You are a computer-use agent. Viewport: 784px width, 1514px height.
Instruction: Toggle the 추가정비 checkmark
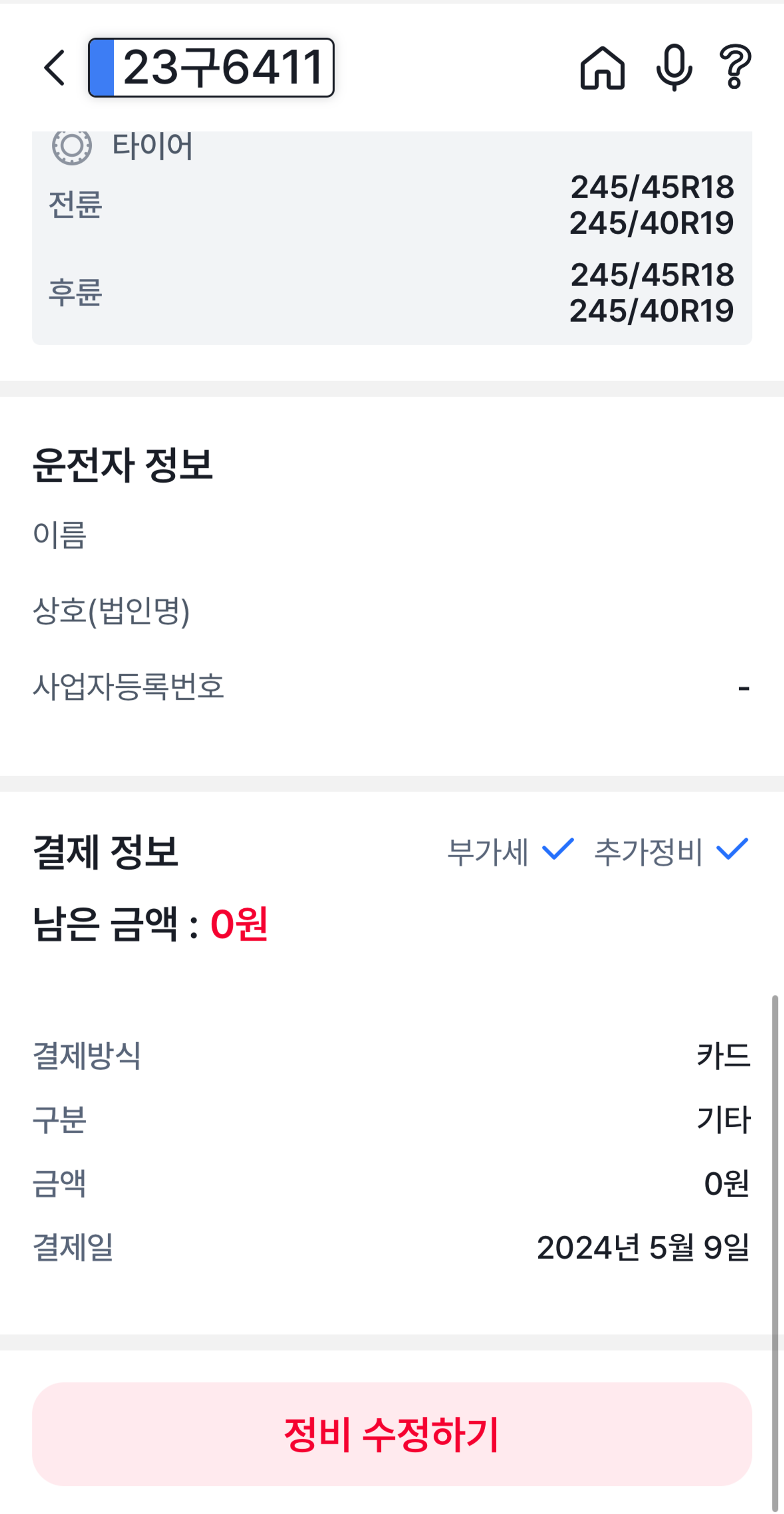coord(732,850)
